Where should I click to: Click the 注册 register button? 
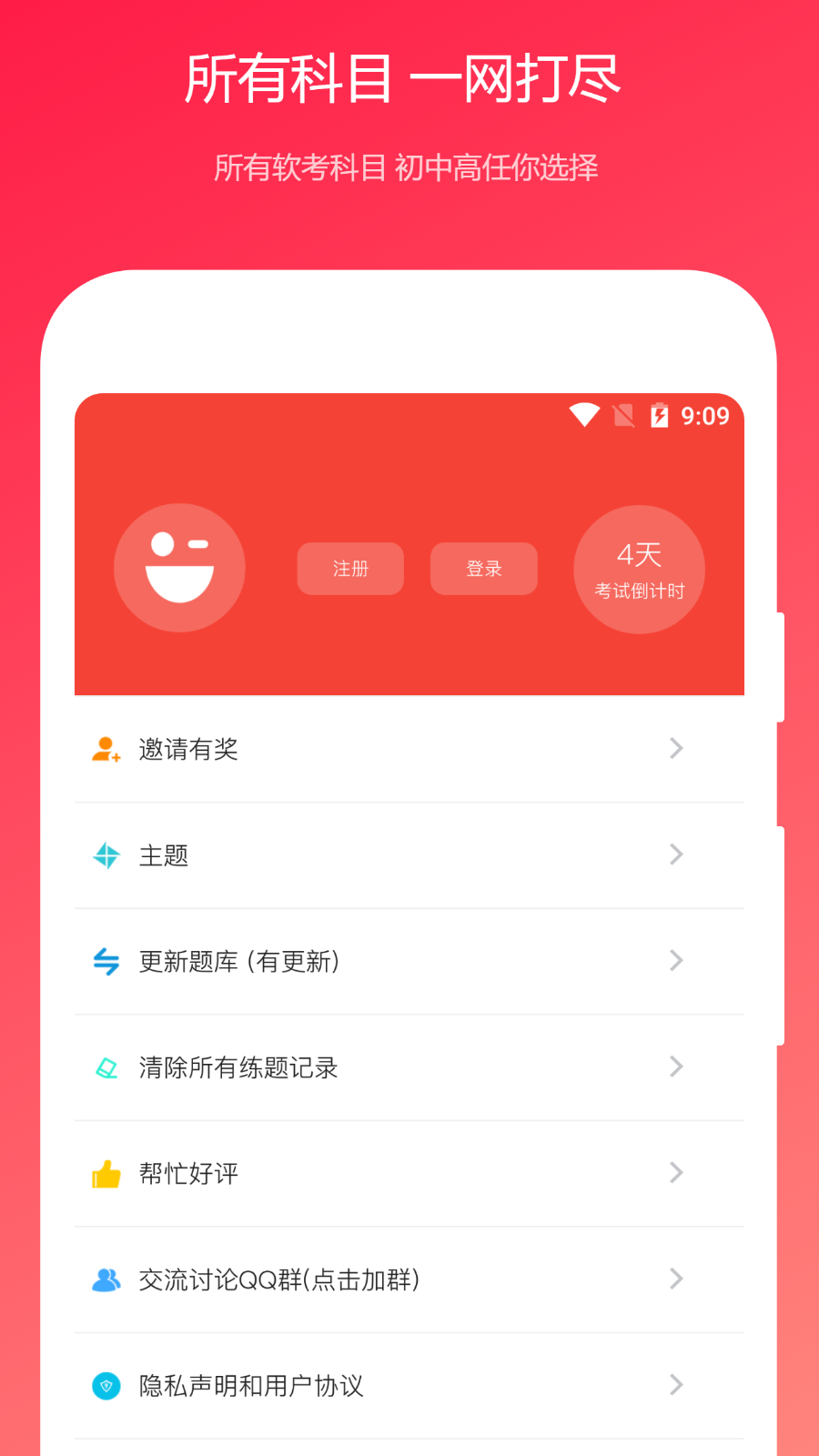[x=350, y=568]
